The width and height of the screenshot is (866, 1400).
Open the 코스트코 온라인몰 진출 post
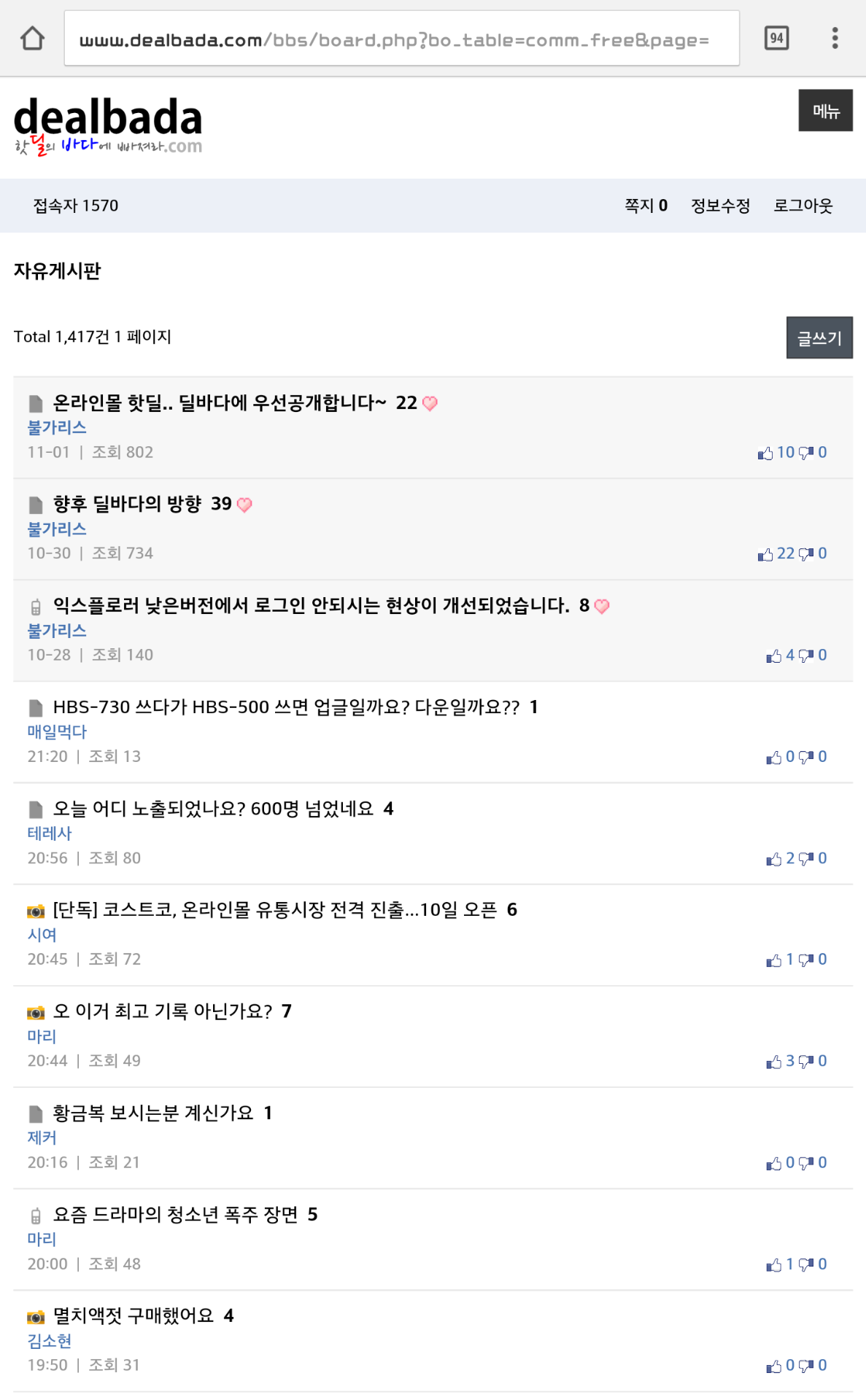[275, 910]
